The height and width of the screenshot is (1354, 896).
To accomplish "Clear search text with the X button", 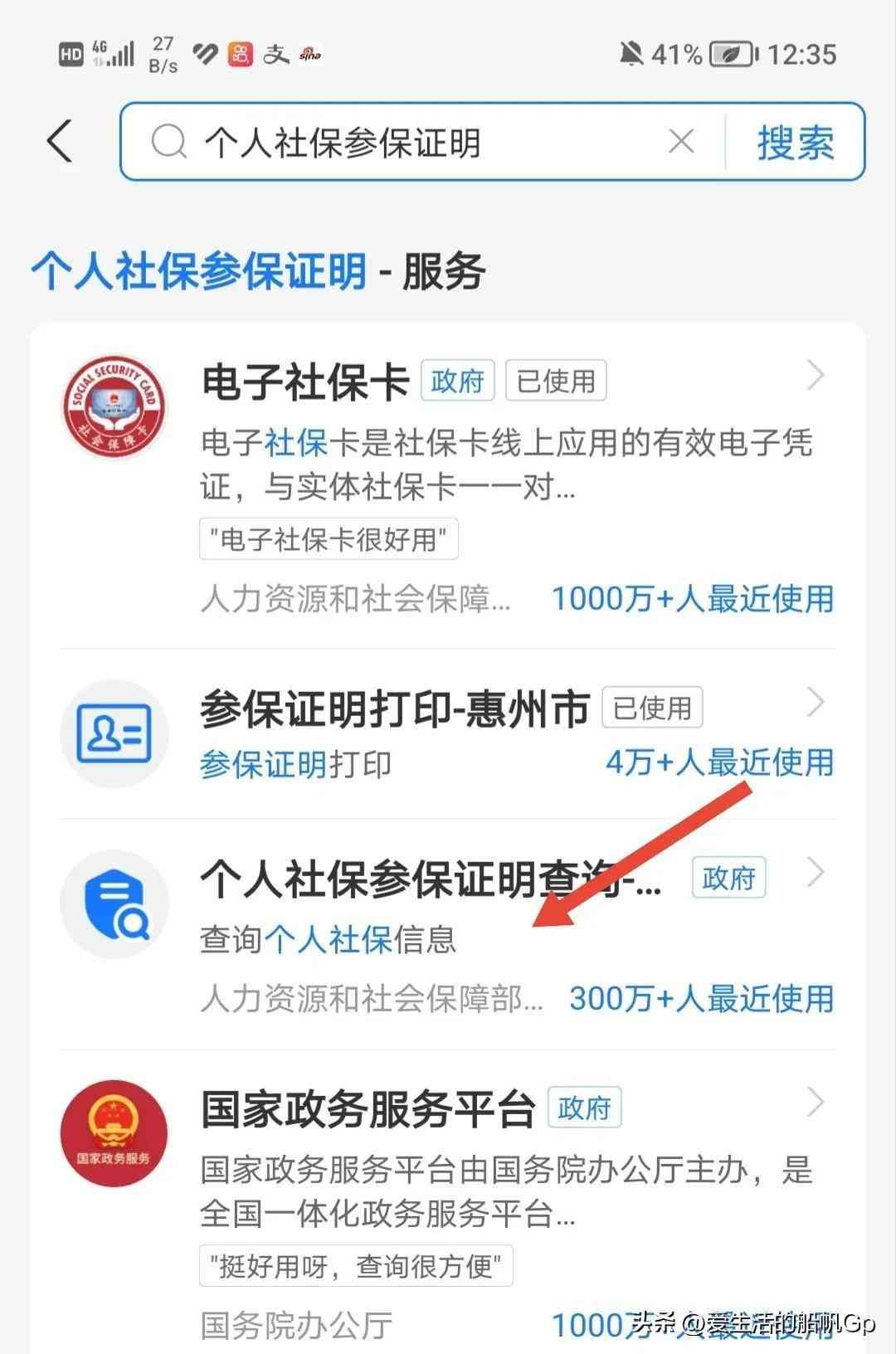I will (x=680, y=141).
